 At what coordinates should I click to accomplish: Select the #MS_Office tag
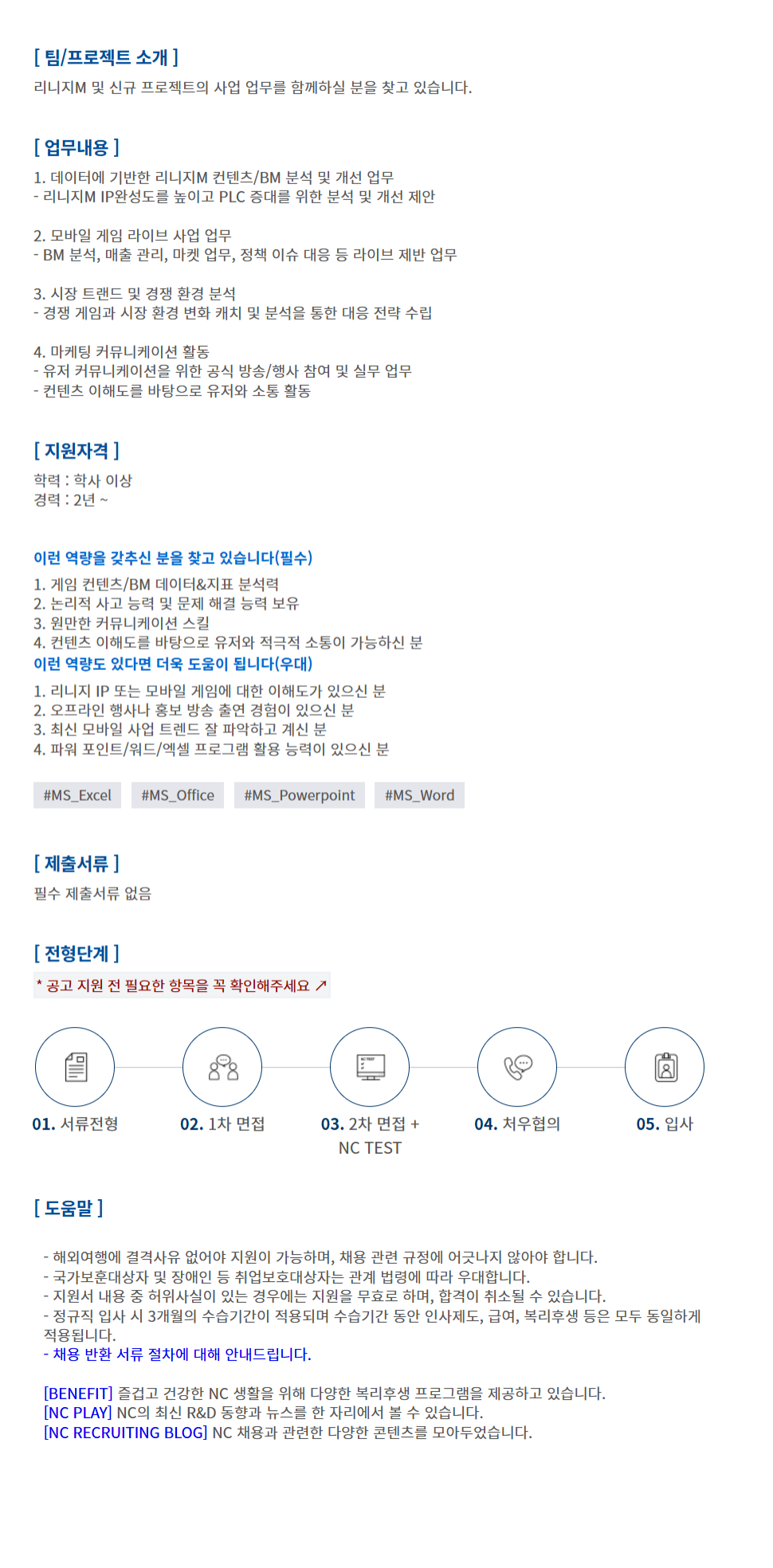178,795
